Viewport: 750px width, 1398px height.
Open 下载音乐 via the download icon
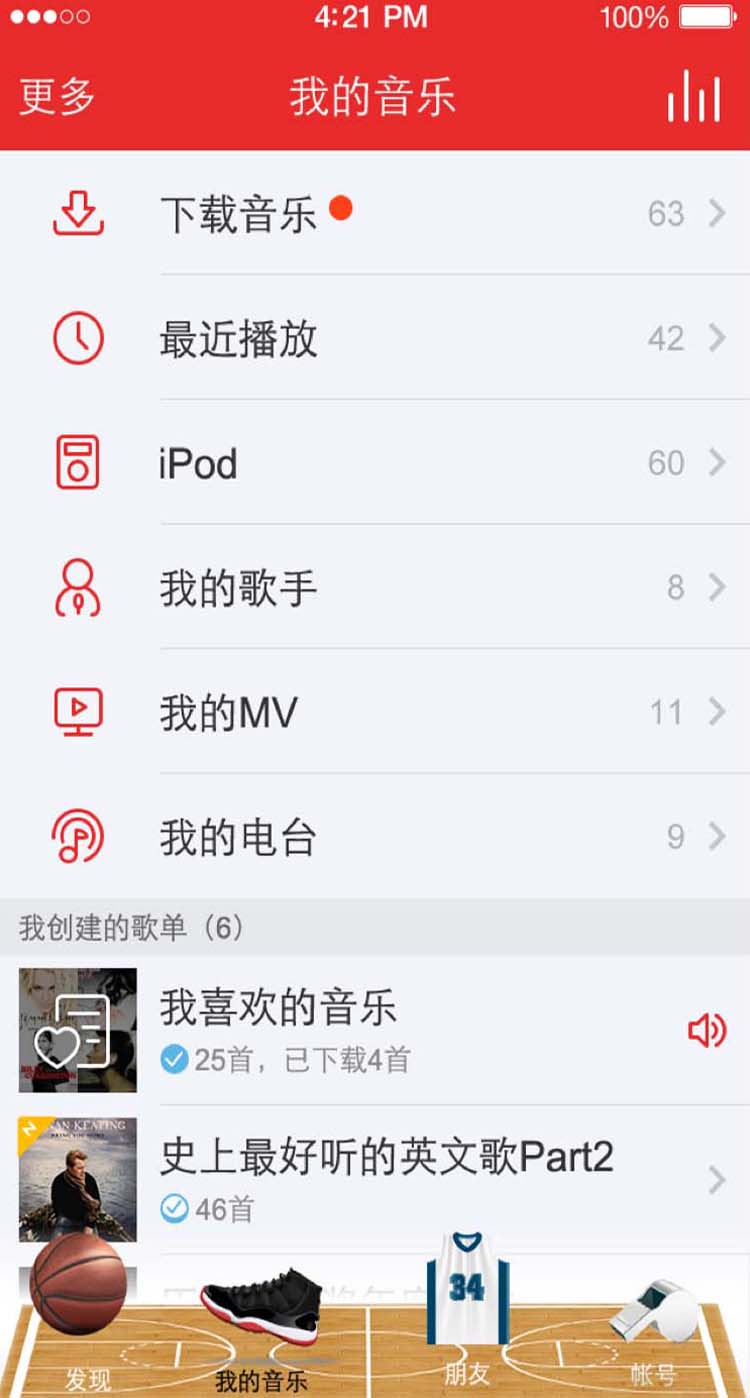click(79, 213)
